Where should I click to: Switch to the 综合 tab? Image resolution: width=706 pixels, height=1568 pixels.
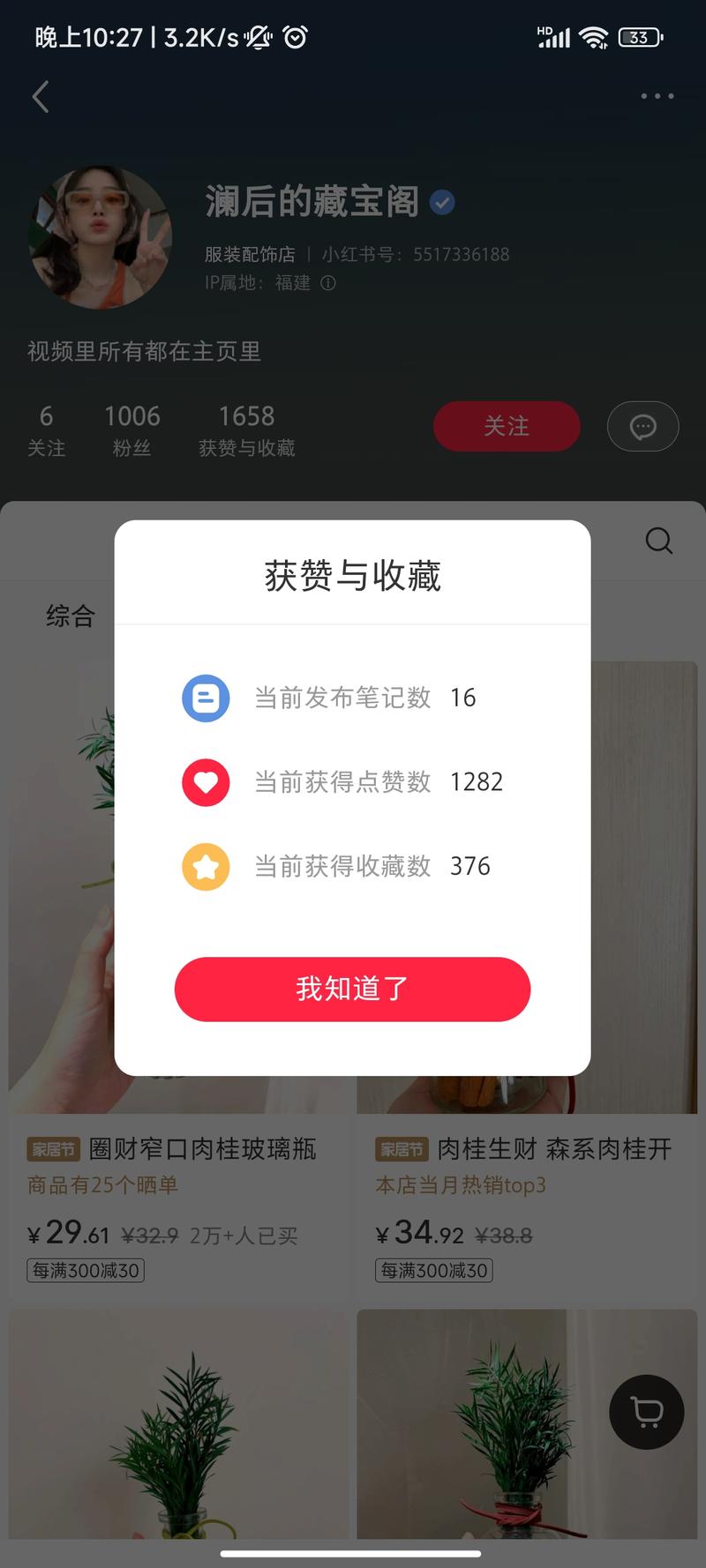pos(71,616)
